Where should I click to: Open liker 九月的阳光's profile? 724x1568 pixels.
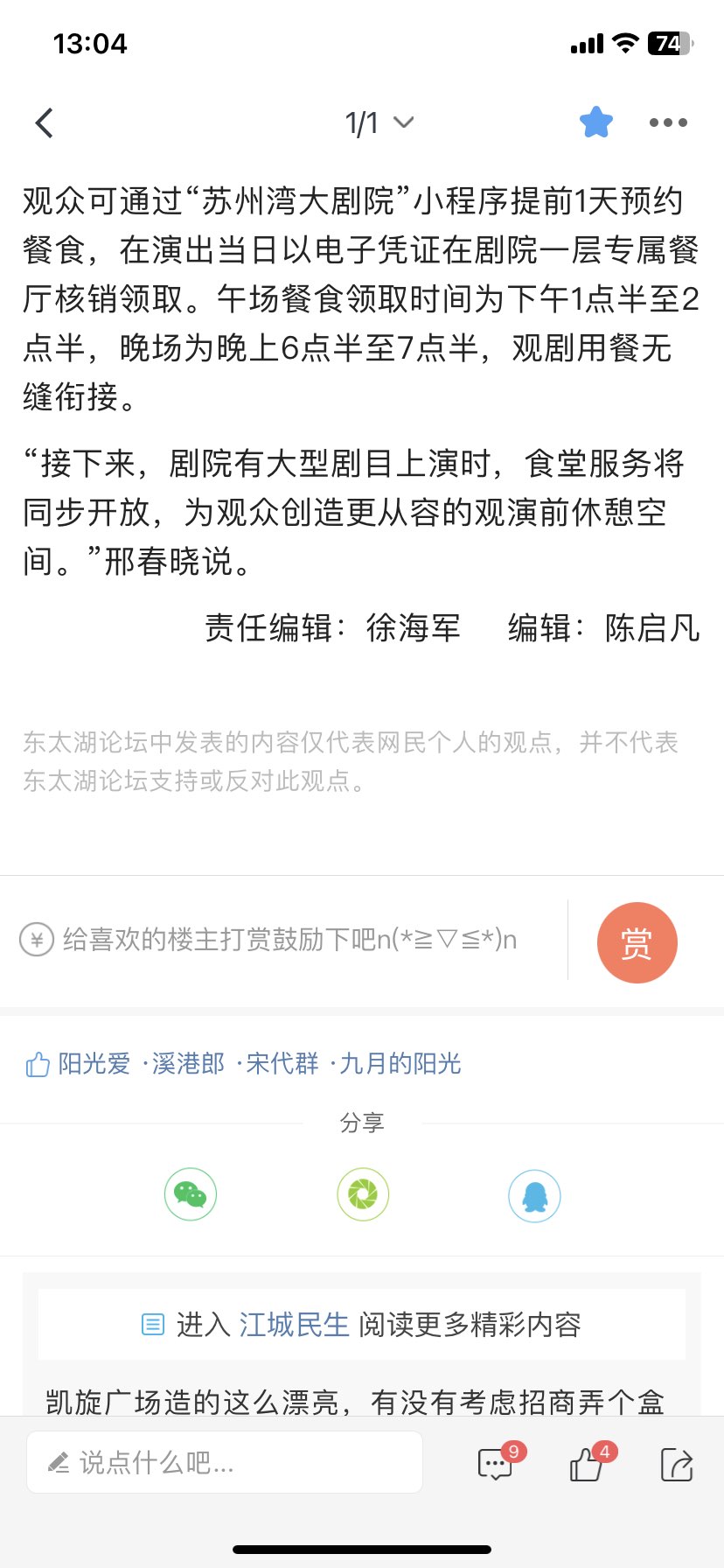point(400,1064)
